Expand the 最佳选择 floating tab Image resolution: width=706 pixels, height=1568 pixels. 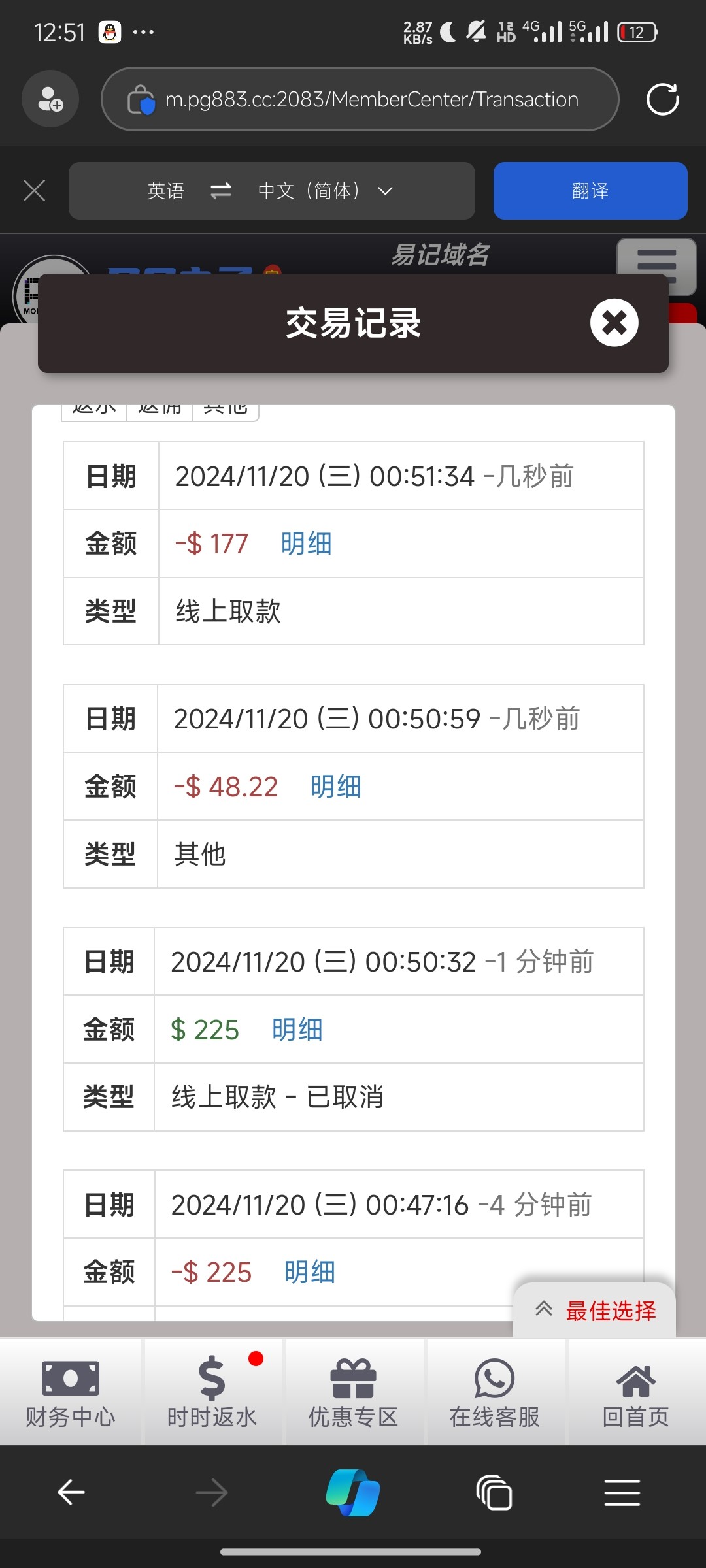coord(595,1310)
